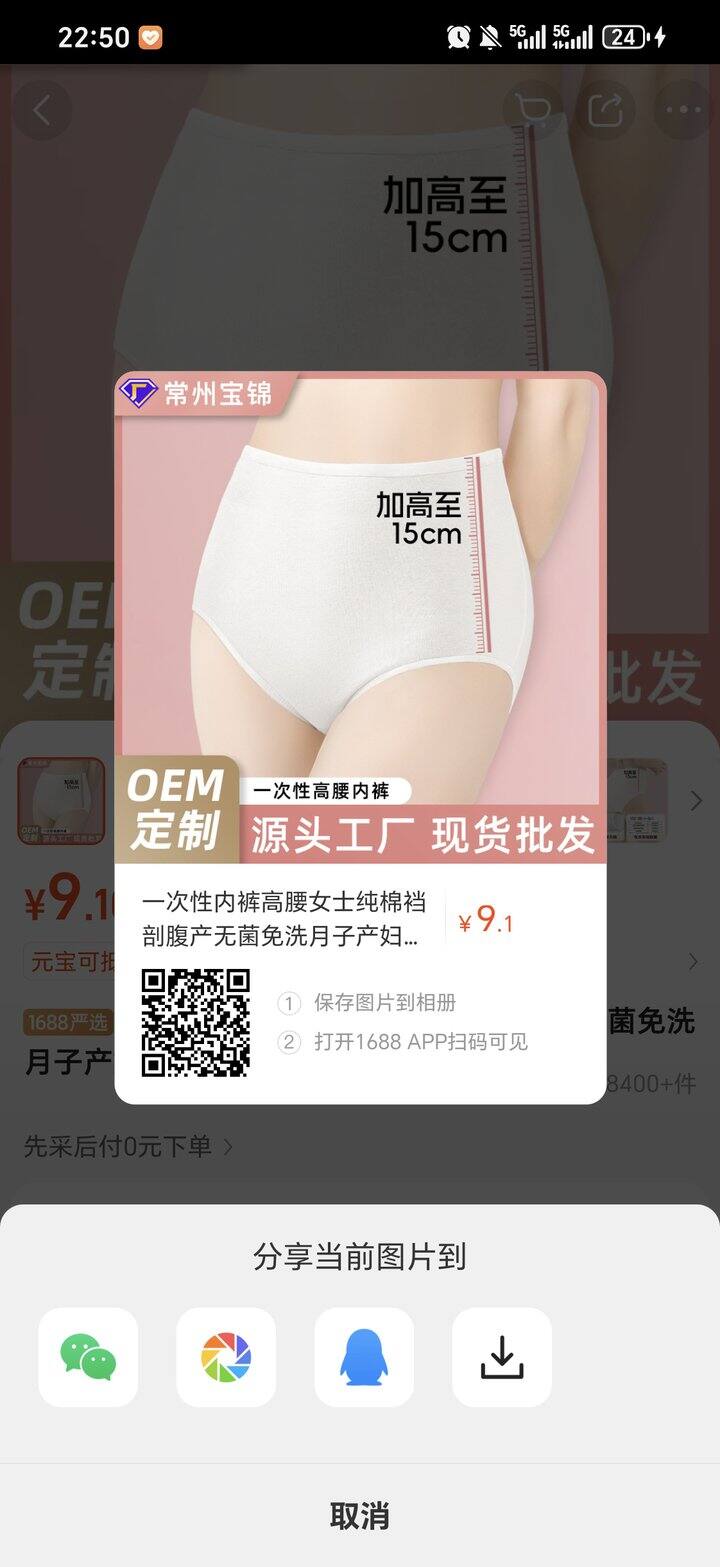
Task: Share the image to WeChat
Action: [88, 1356]
